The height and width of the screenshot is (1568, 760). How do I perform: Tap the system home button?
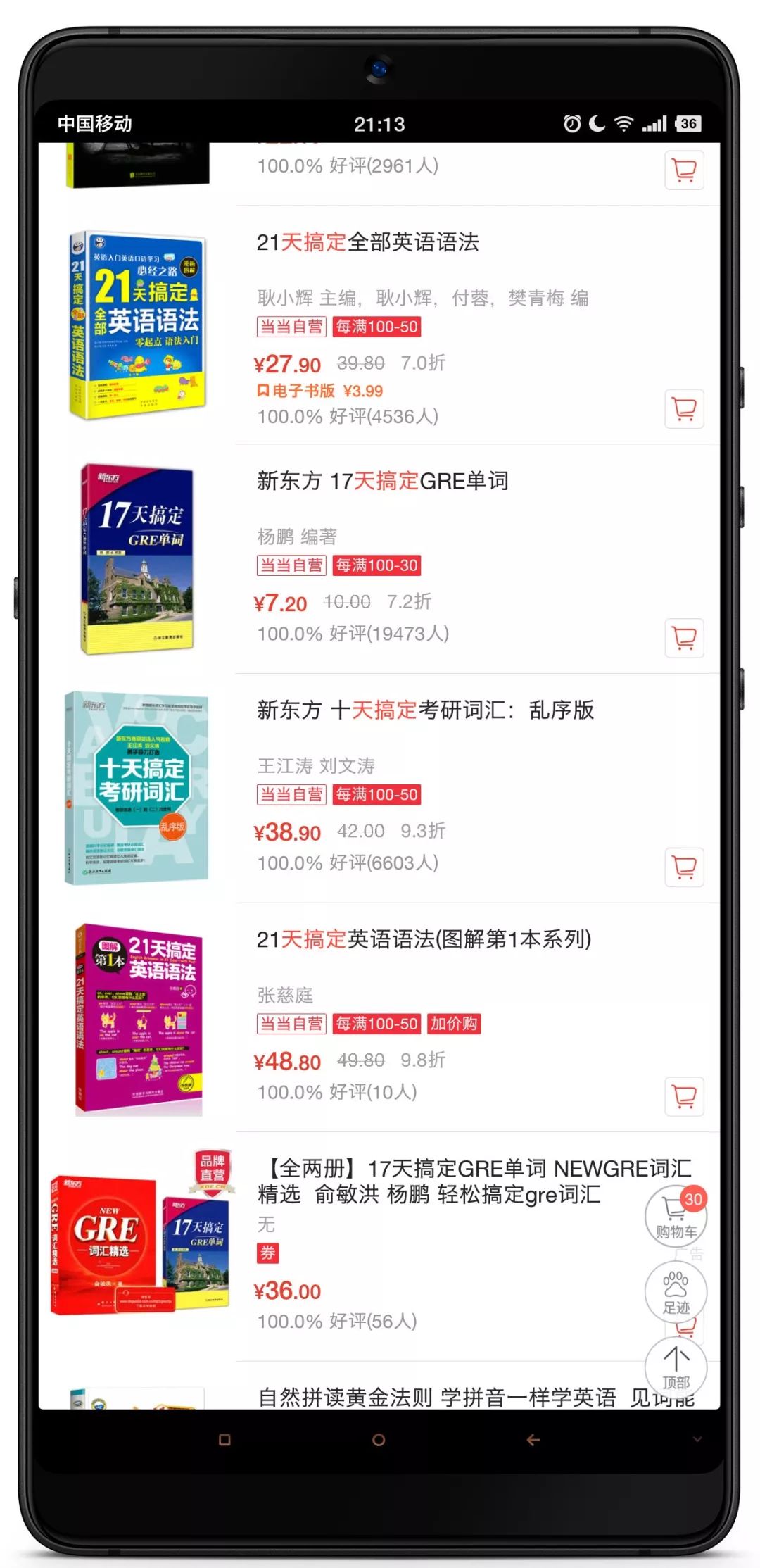(379, 1440)
